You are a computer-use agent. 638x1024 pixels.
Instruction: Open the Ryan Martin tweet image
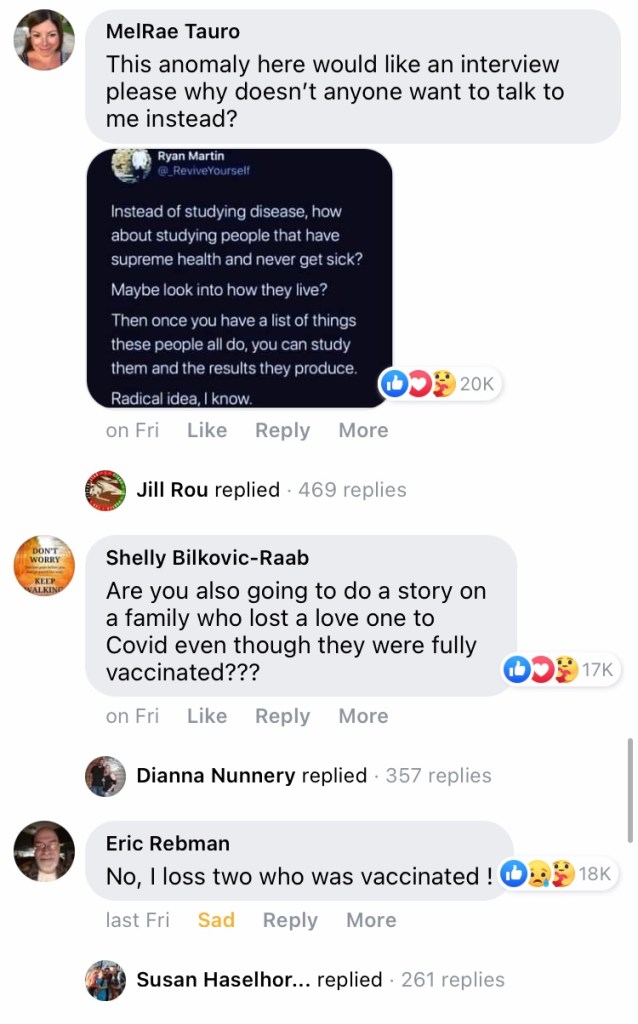click(252, 278)
